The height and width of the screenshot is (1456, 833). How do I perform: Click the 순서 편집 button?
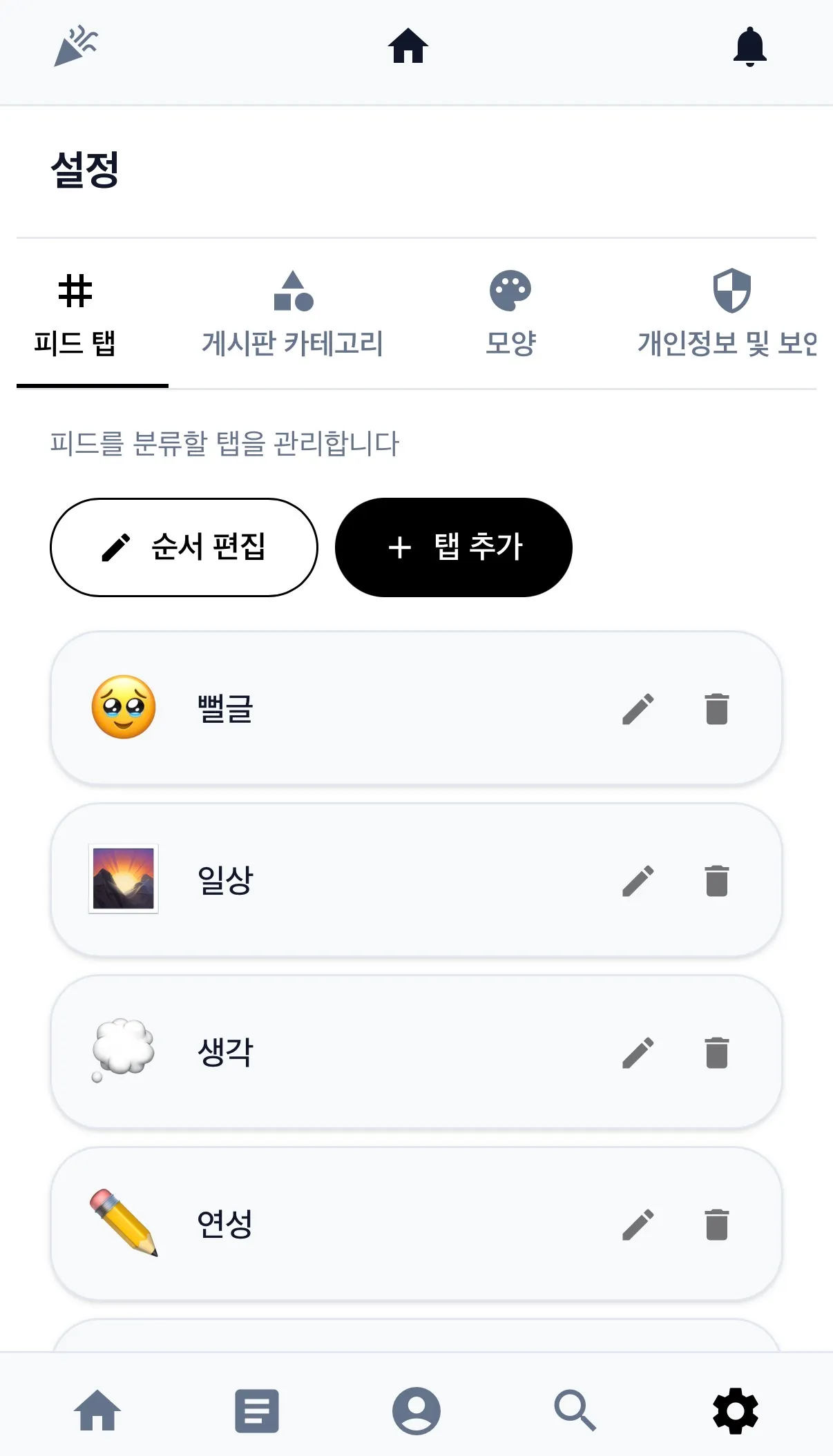point(184,547)
